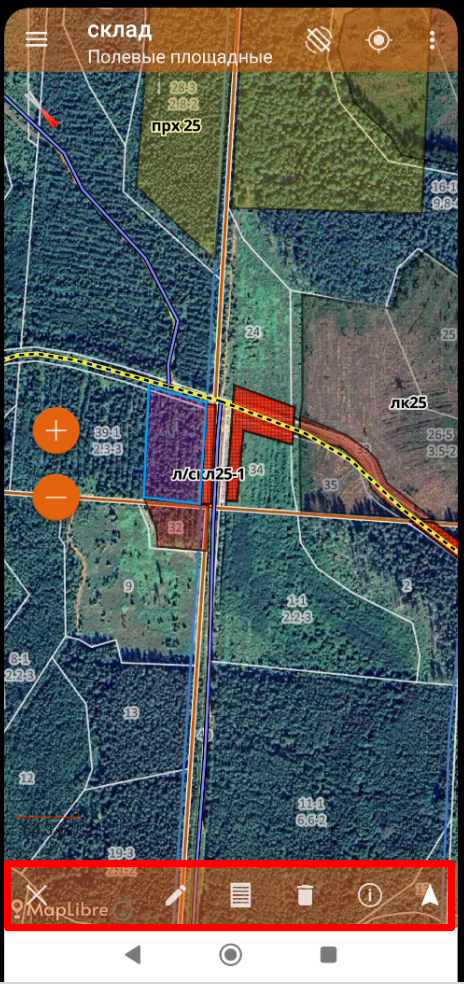Image resolution: width=464 pixels, height=984 pixels.
Task: Open the three-dot overflow menu
Action: [432, 40]
